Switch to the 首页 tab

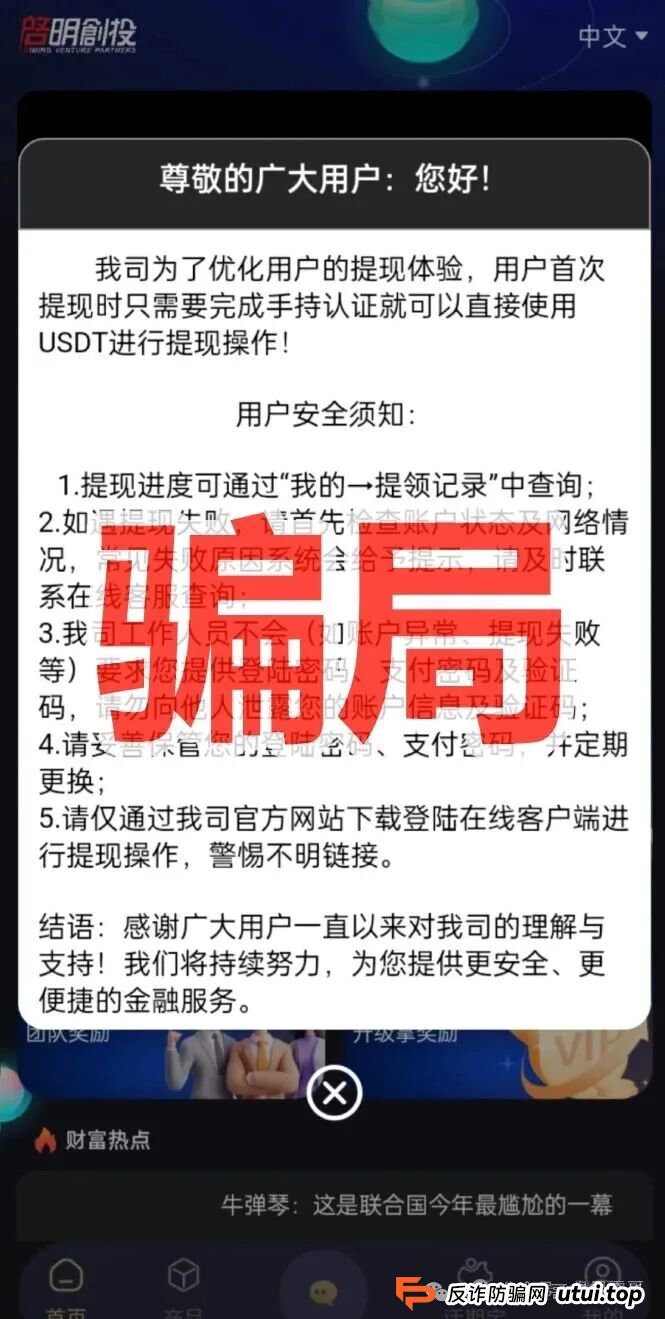(x=66, y=1281)
